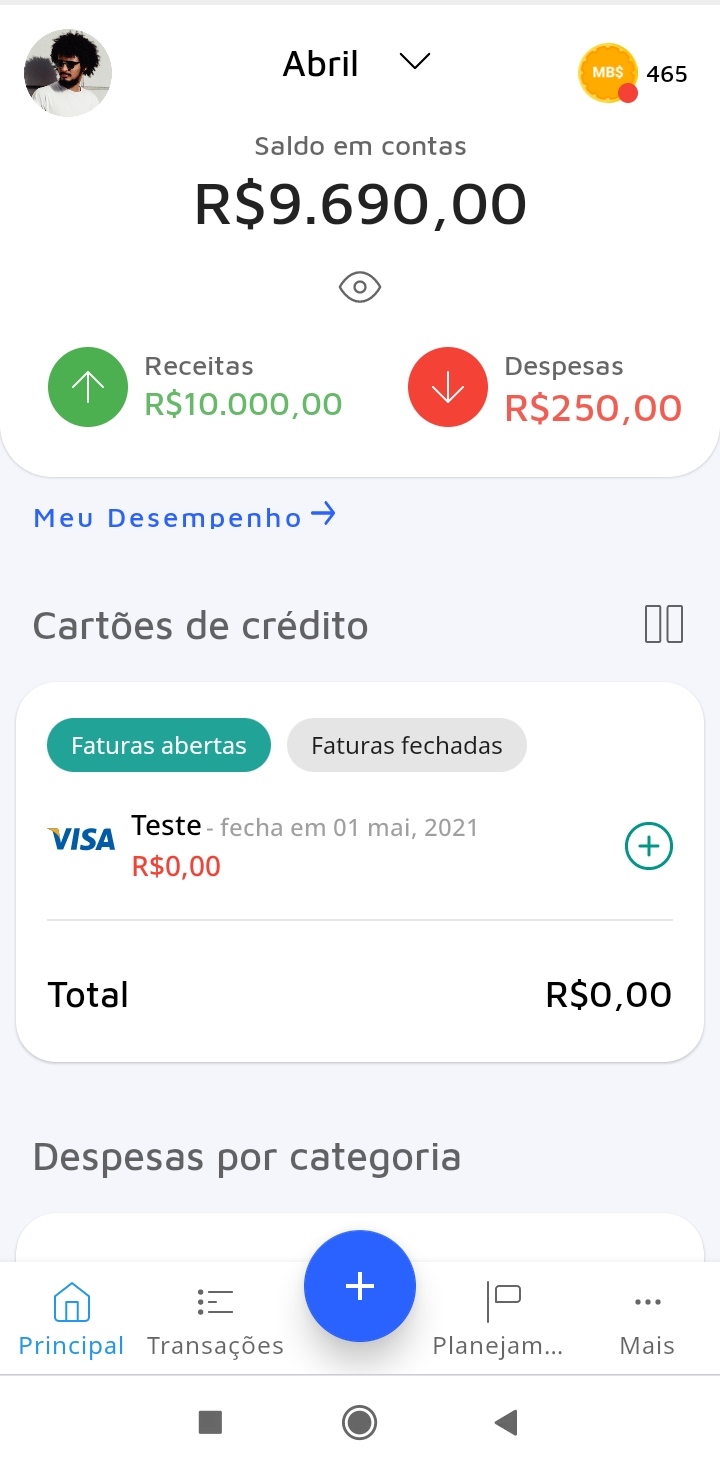Switch to Faturas fechadas chip
Screen dimensions: 720x1470
point(407,746)
